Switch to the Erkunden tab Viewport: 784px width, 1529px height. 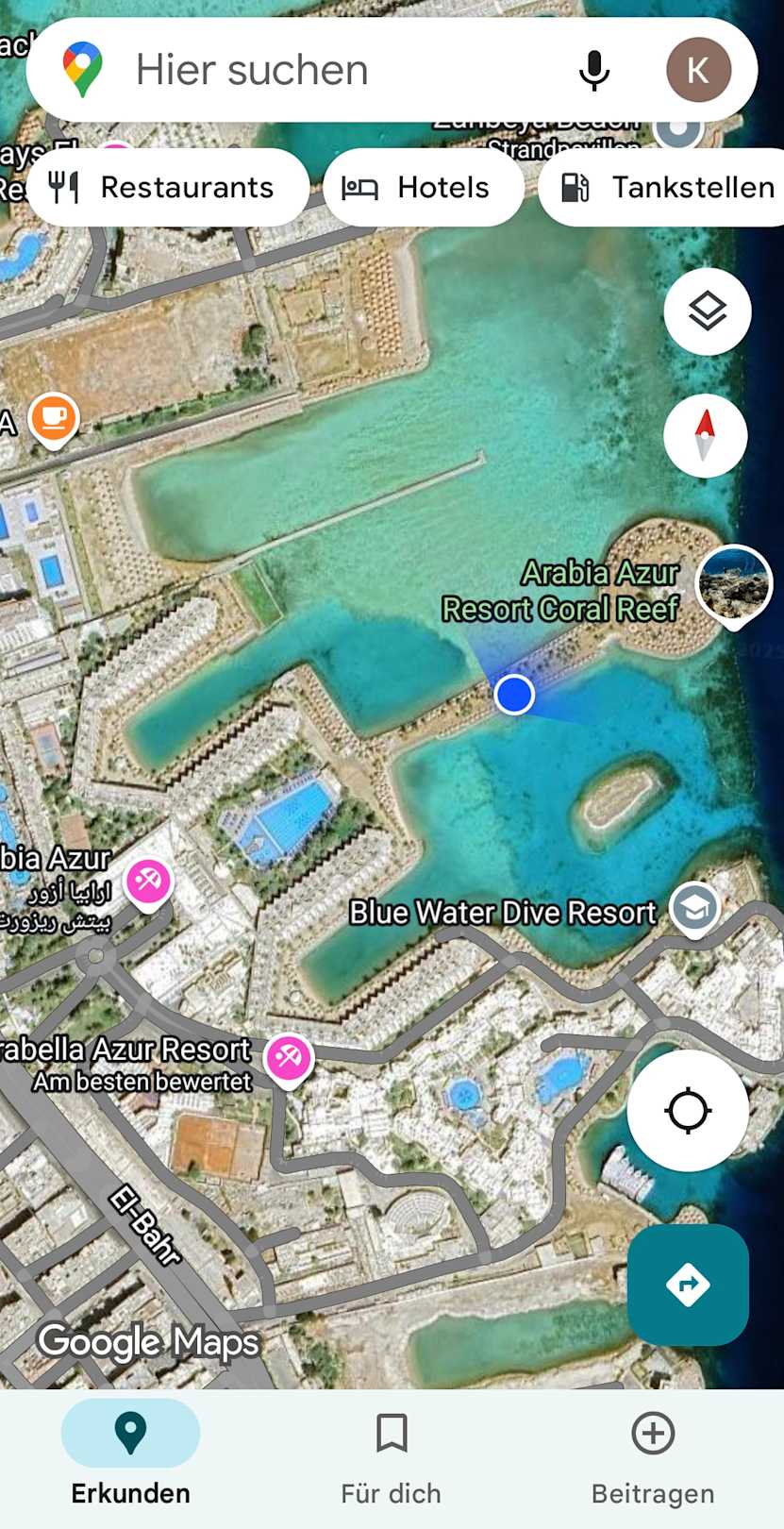coord(130,1453)
